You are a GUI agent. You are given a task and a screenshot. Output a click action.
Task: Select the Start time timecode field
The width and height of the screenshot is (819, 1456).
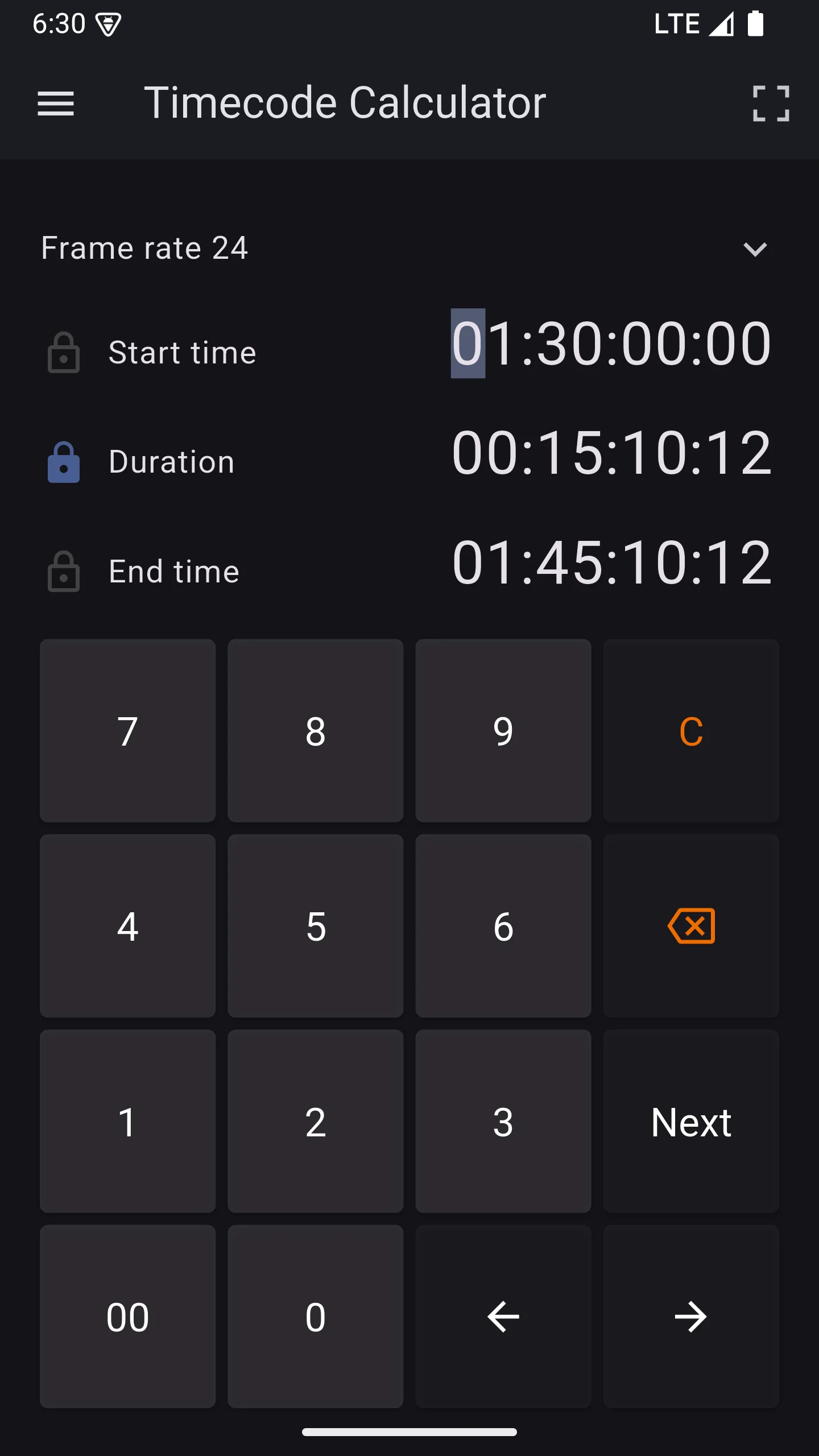(x=611, y=344)
